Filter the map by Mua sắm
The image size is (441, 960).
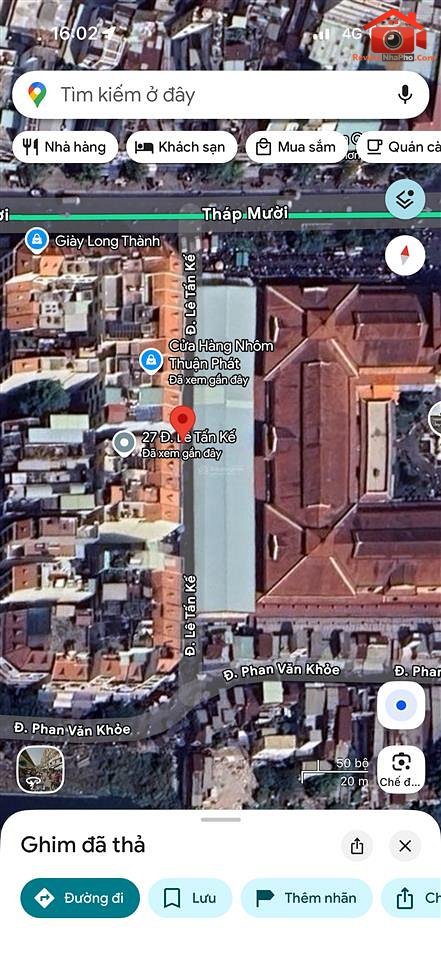(296, 147)
